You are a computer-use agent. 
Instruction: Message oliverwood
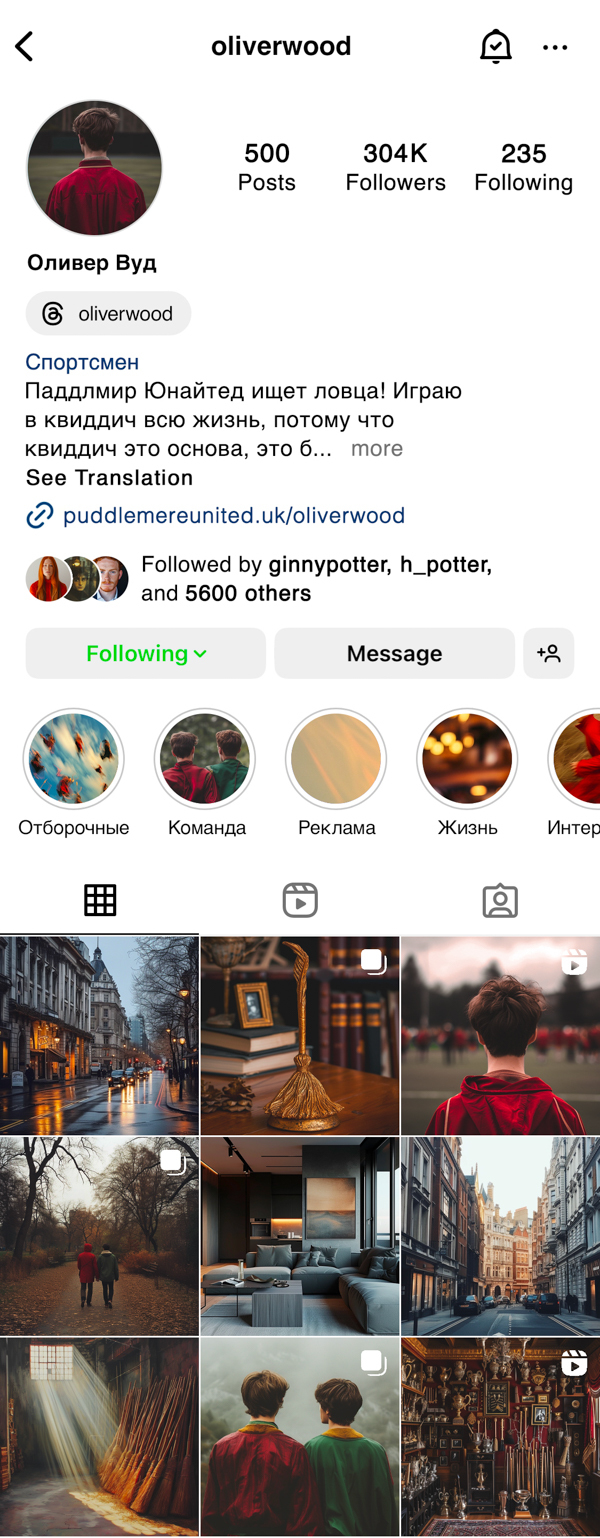pos(394,654)
